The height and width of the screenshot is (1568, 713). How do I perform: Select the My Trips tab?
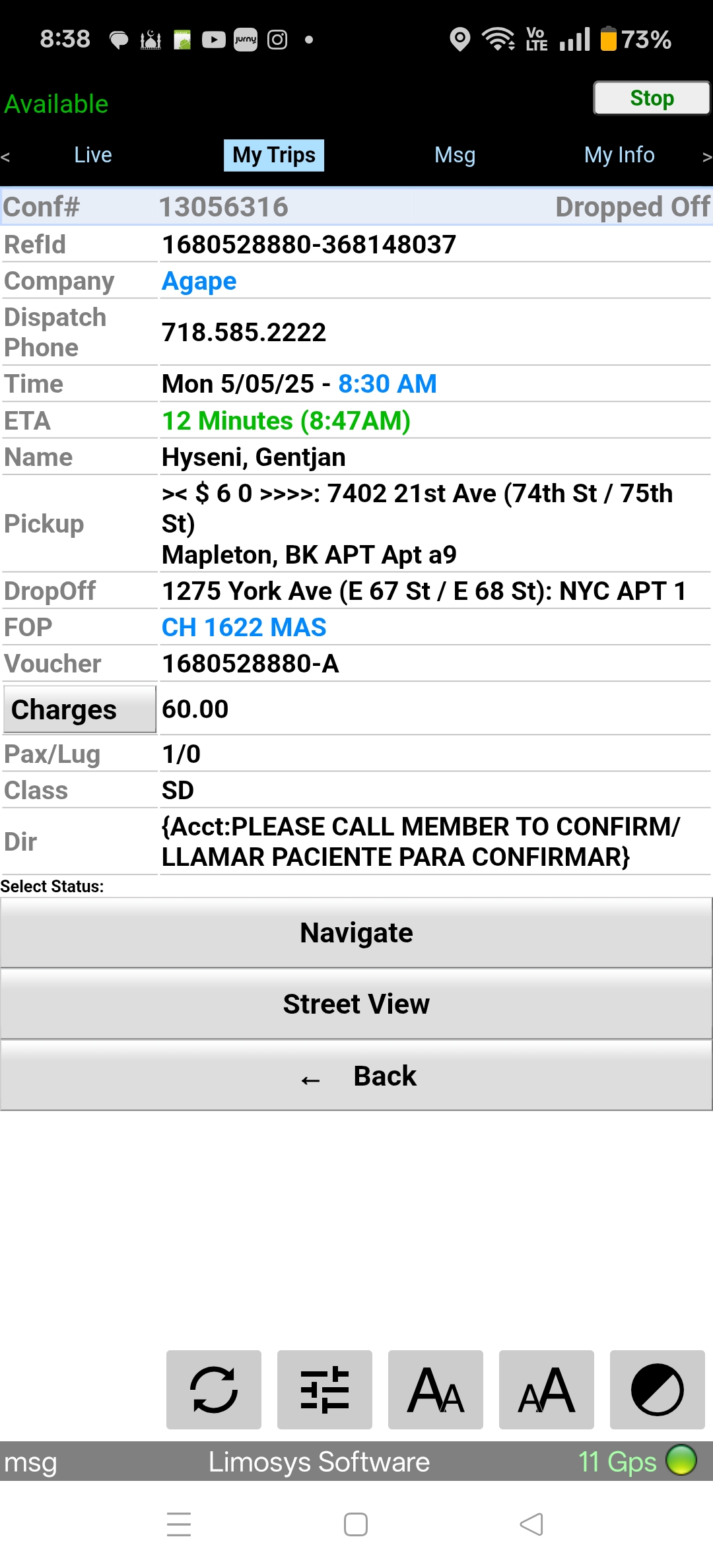pyautogui.click(x=274, y=156)
